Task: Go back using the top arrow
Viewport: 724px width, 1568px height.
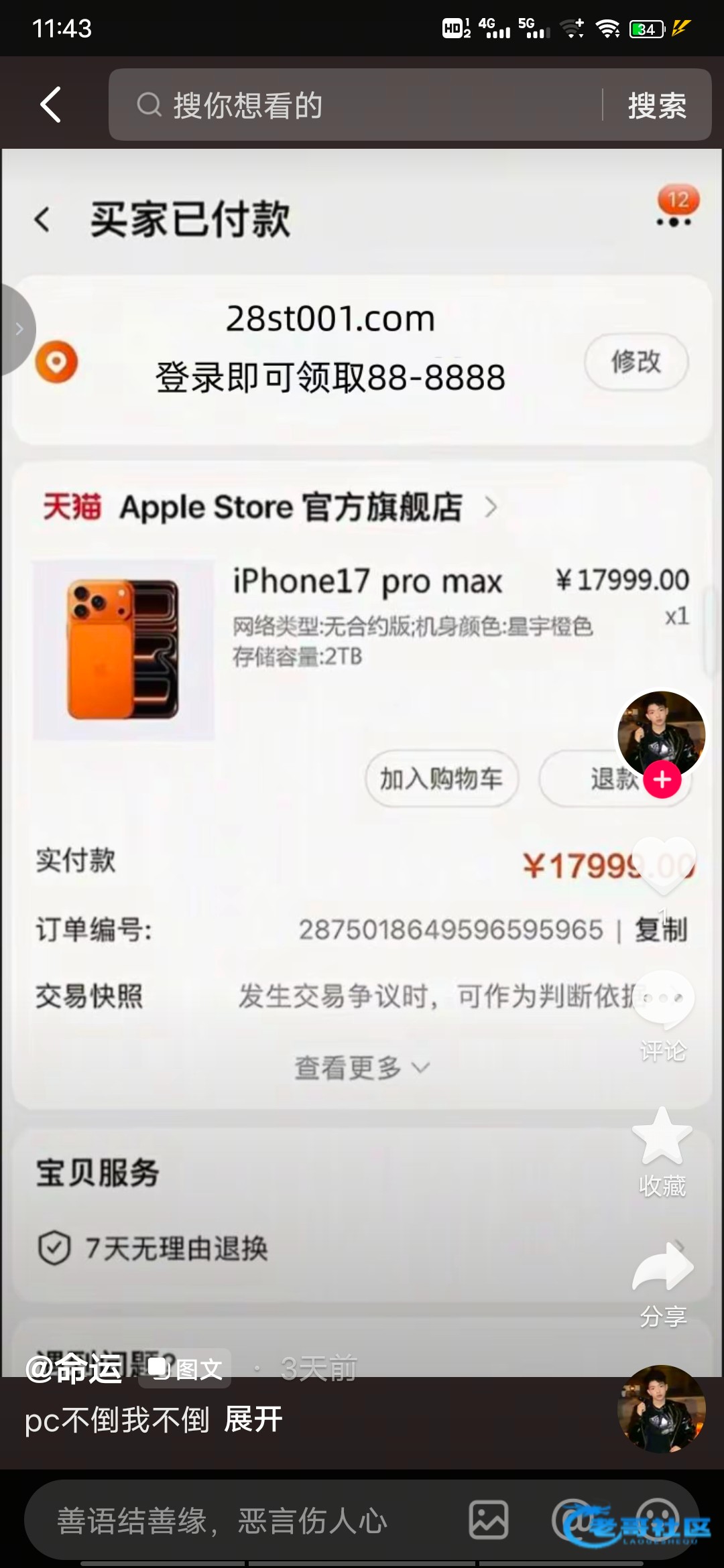Action: pyautogui.click(x=51, y=105)
